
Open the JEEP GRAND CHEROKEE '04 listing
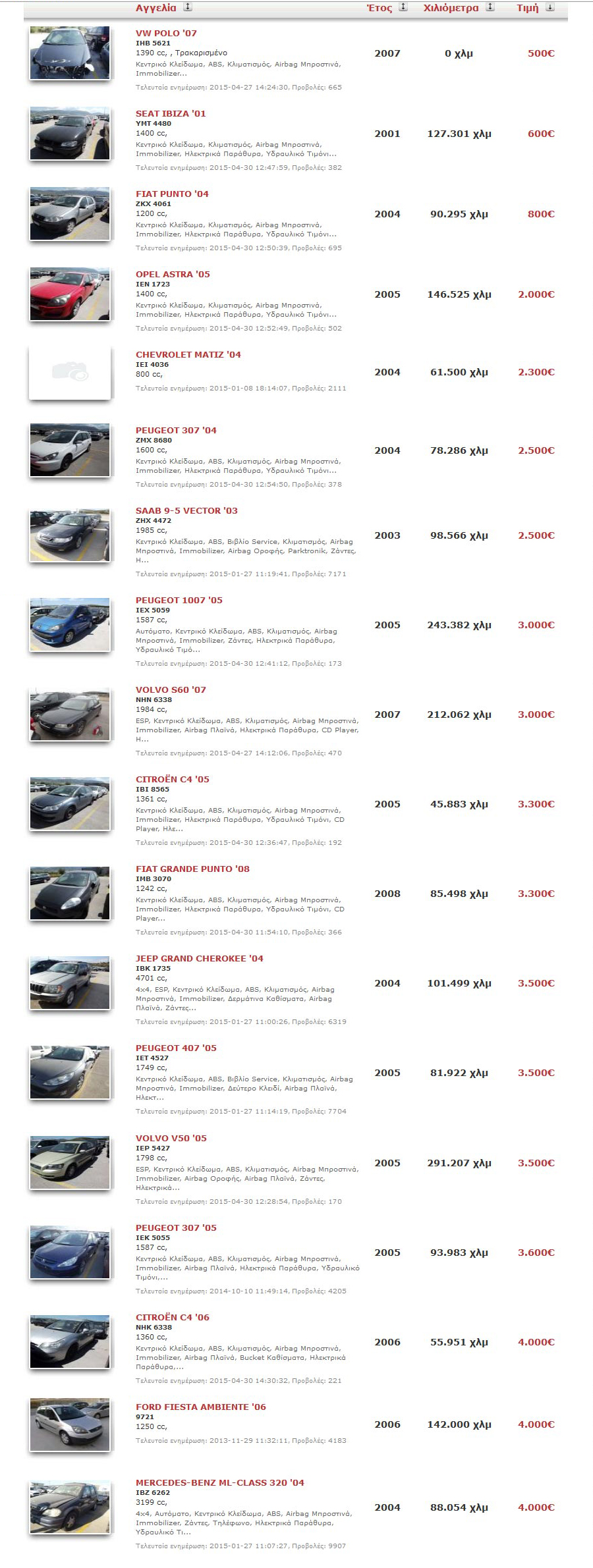click(199, 958)
